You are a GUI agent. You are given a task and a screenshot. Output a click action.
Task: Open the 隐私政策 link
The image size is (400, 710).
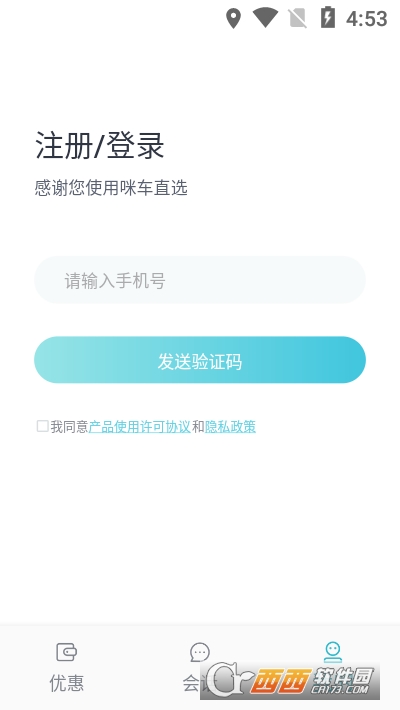click(x=231, y=427)
